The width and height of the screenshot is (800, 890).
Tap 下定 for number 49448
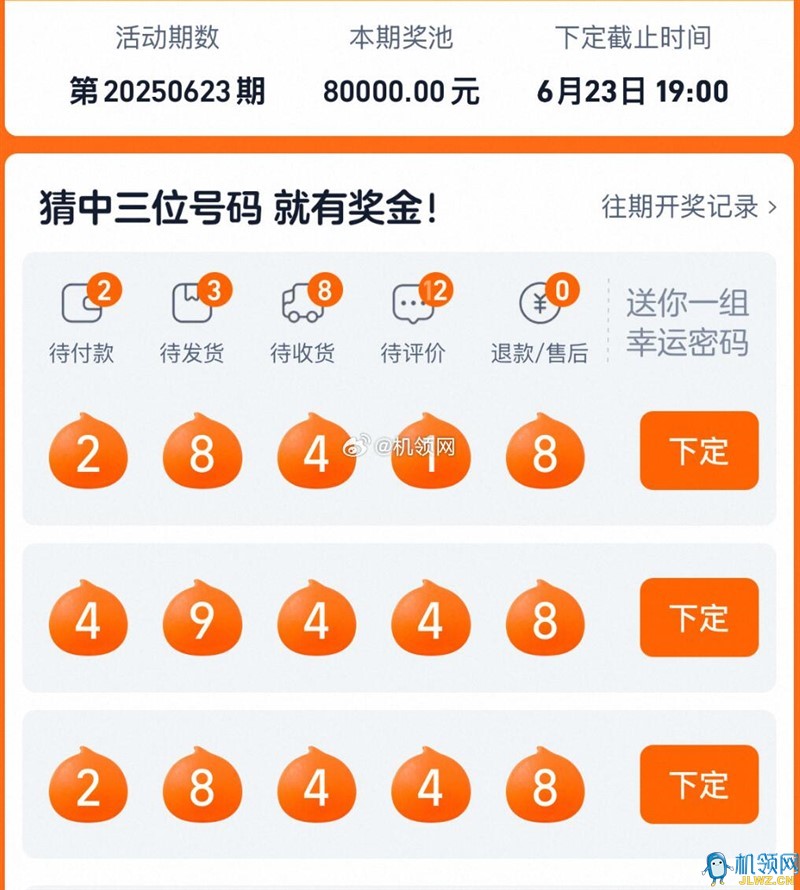coord(699,618)
